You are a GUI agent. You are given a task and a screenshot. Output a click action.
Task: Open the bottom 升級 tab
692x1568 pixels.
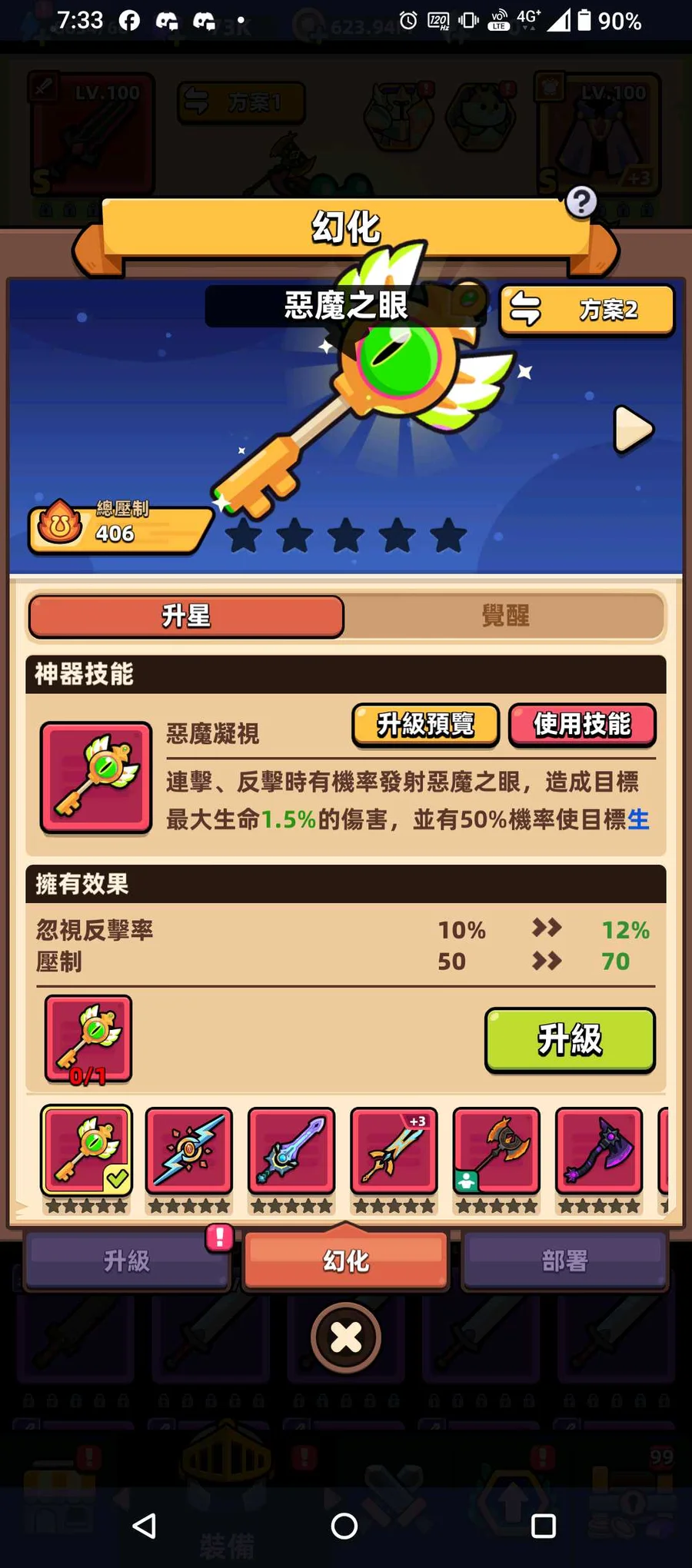pyautogui.click(x=127, y=1261)
